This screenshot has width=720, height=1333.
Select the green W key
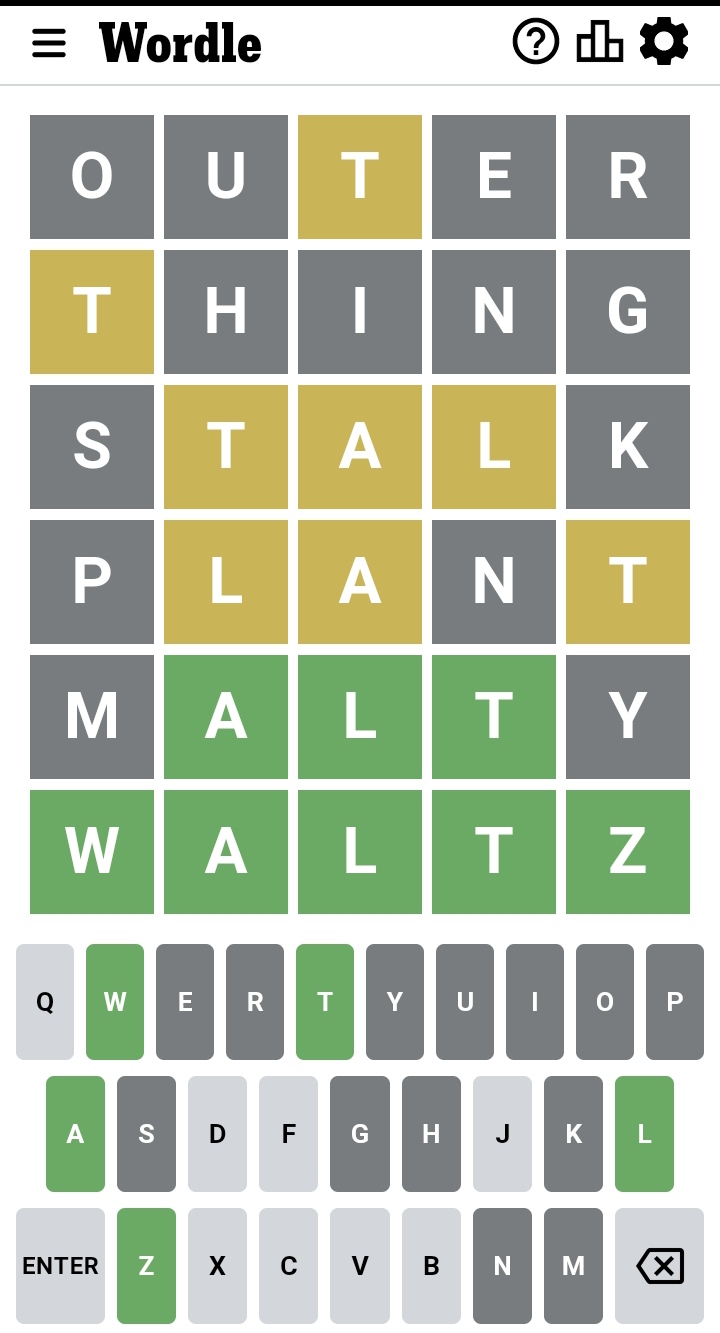[x=115, y=1002]
